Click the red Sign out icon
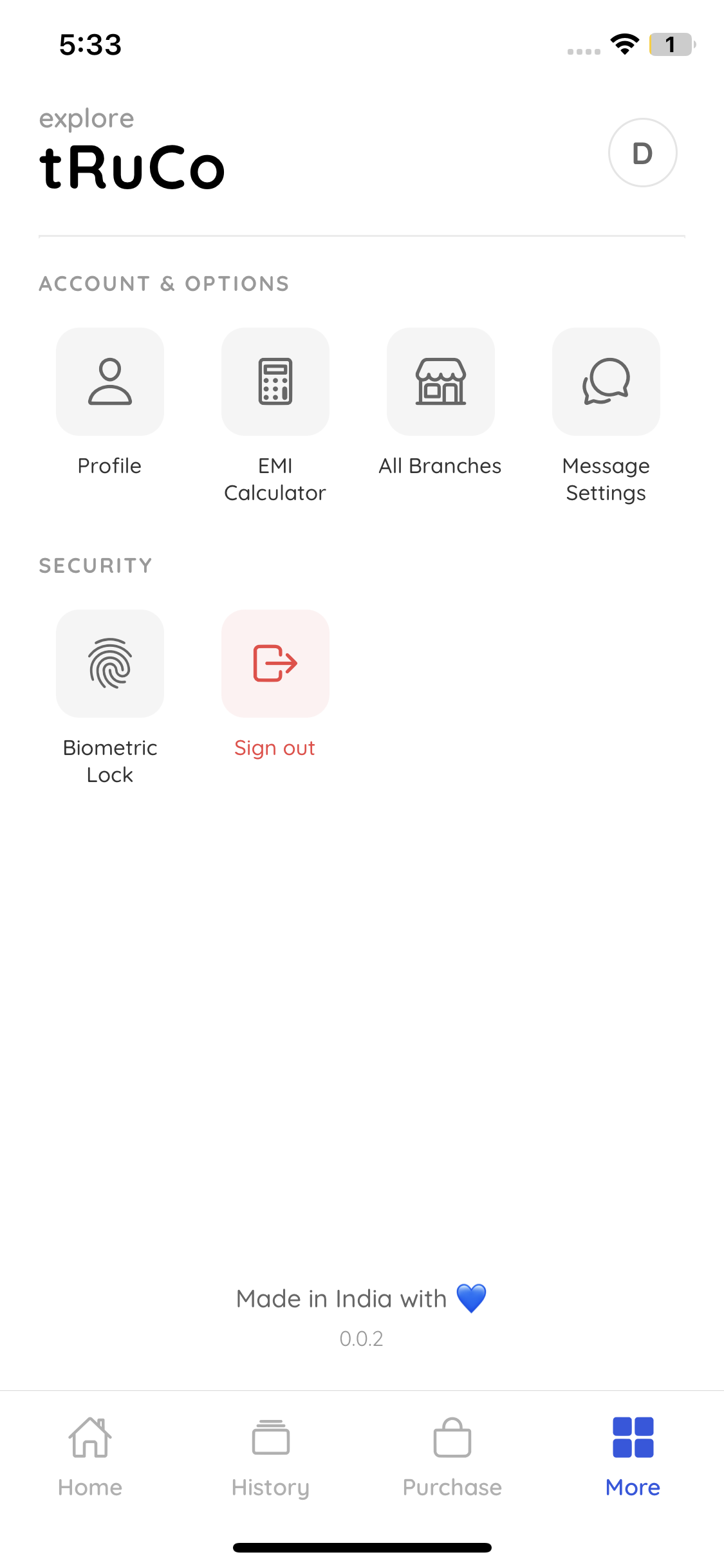 (275, 664)
